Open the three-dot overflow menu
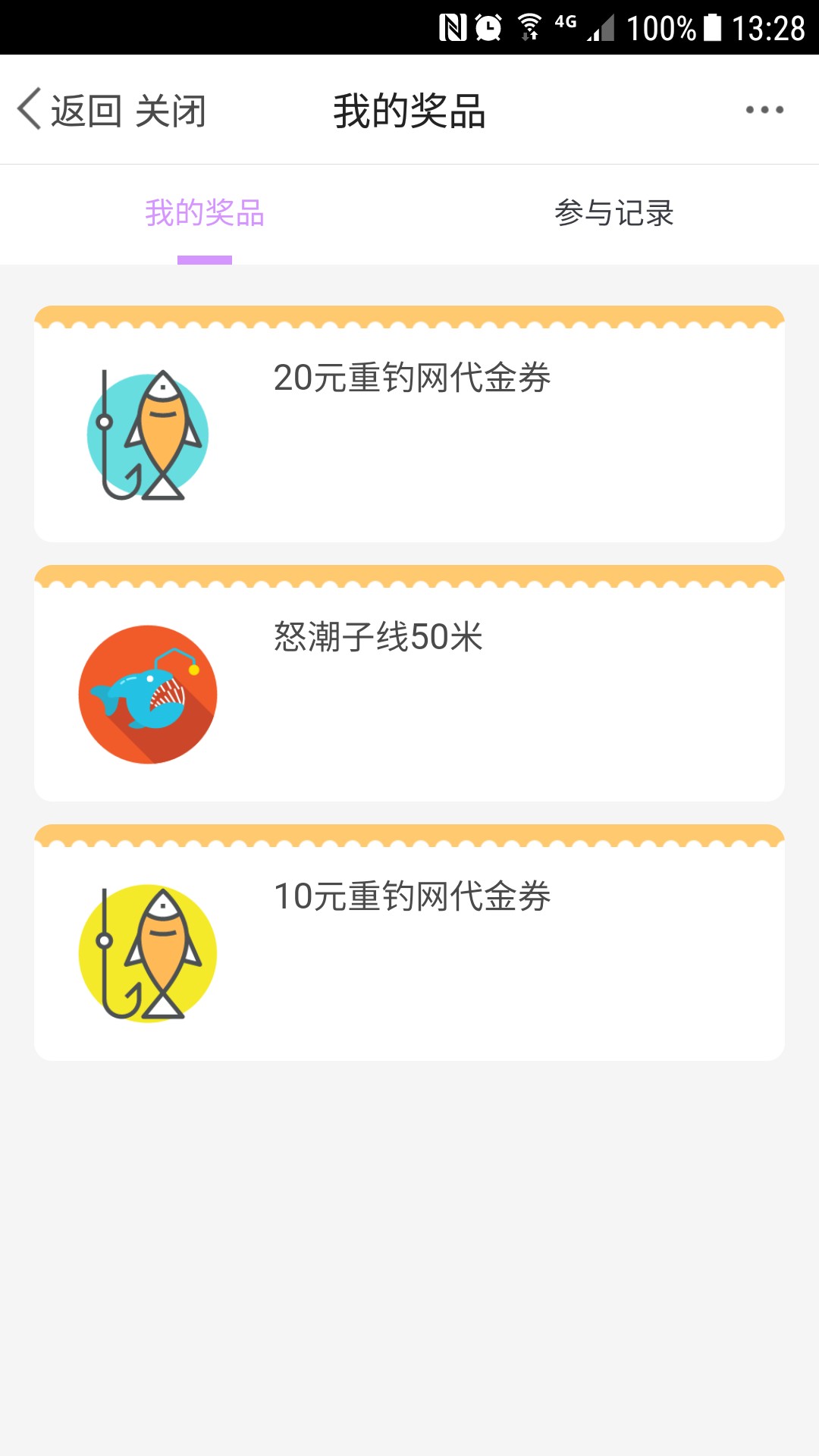The width and height of the screenshot is (819, 1456). [x=764, y=110]
